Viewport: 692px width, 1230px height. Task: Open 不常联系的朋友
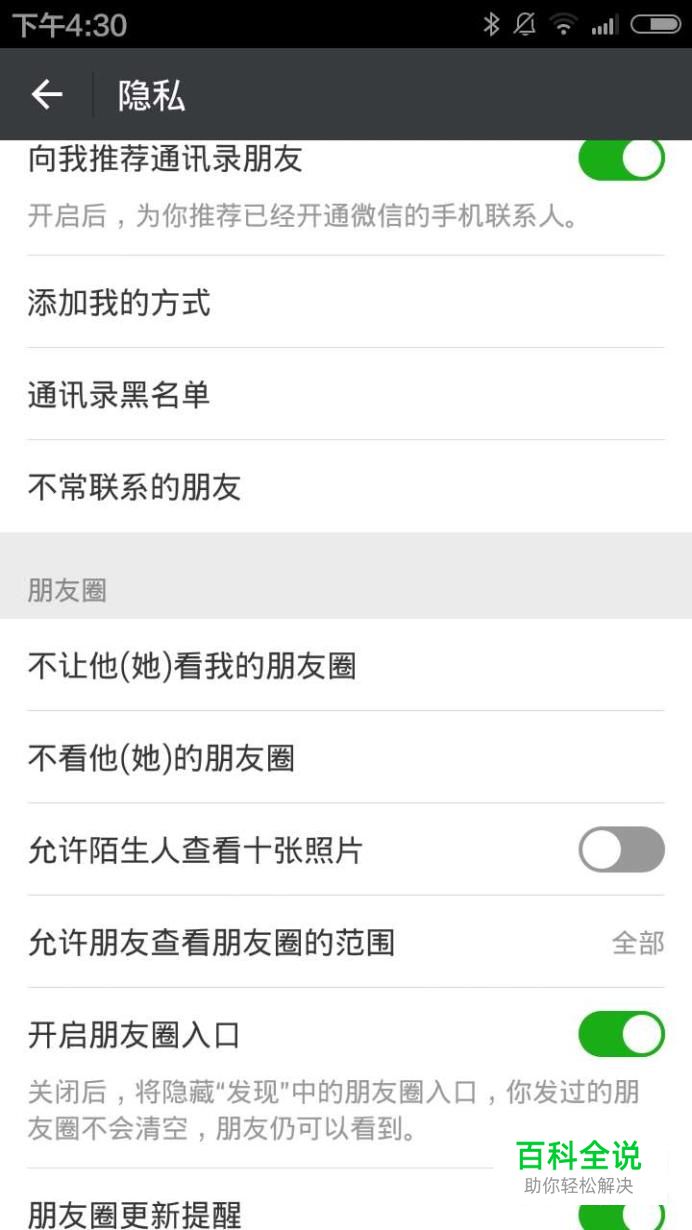[x=346, y=486]
